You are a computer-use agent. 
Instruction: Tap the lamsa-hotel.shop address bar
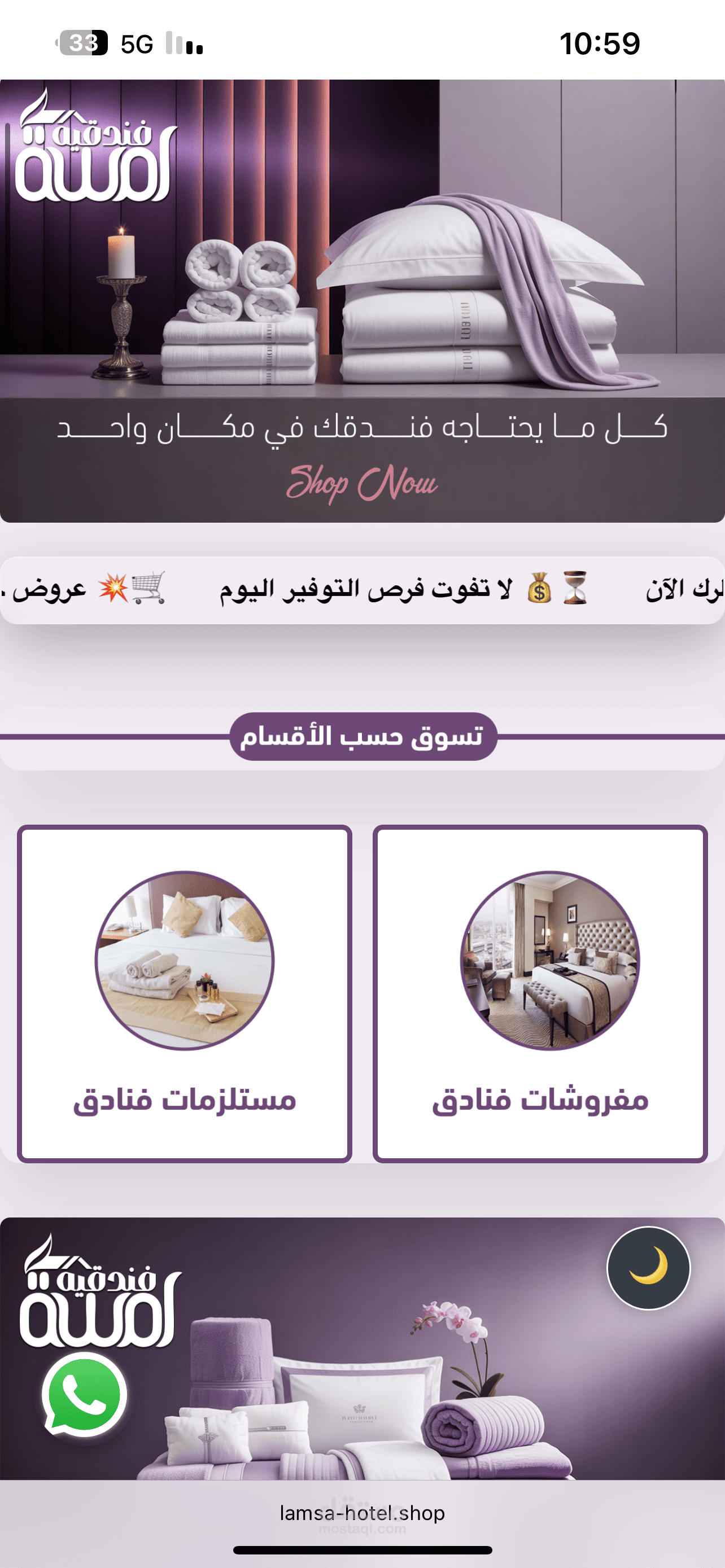click(x=362, y=1513)
